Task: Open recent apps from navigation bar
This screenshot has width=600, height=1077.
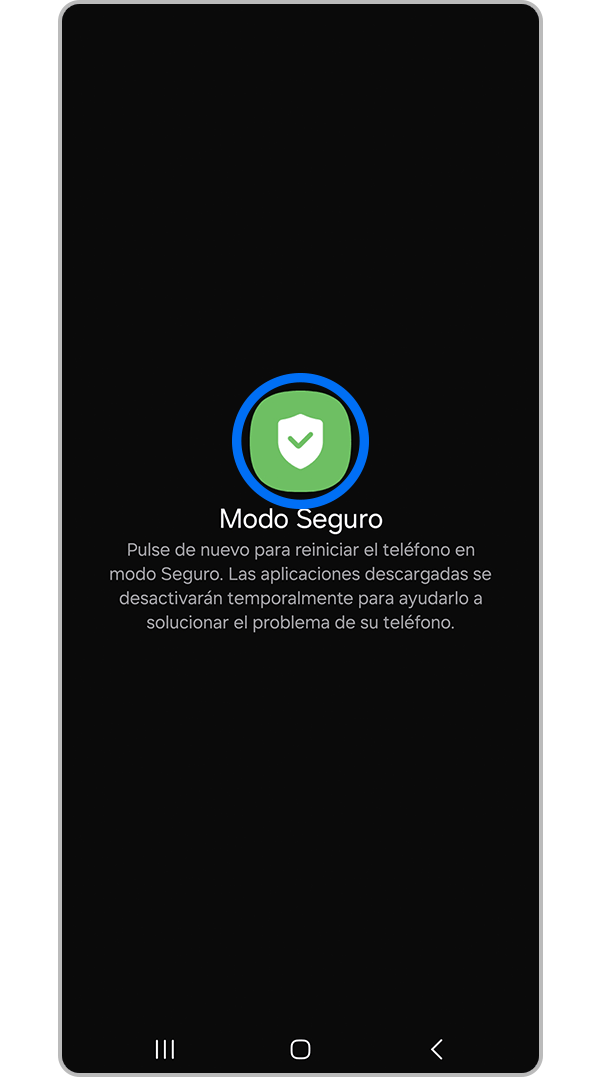Action: 165,1048
